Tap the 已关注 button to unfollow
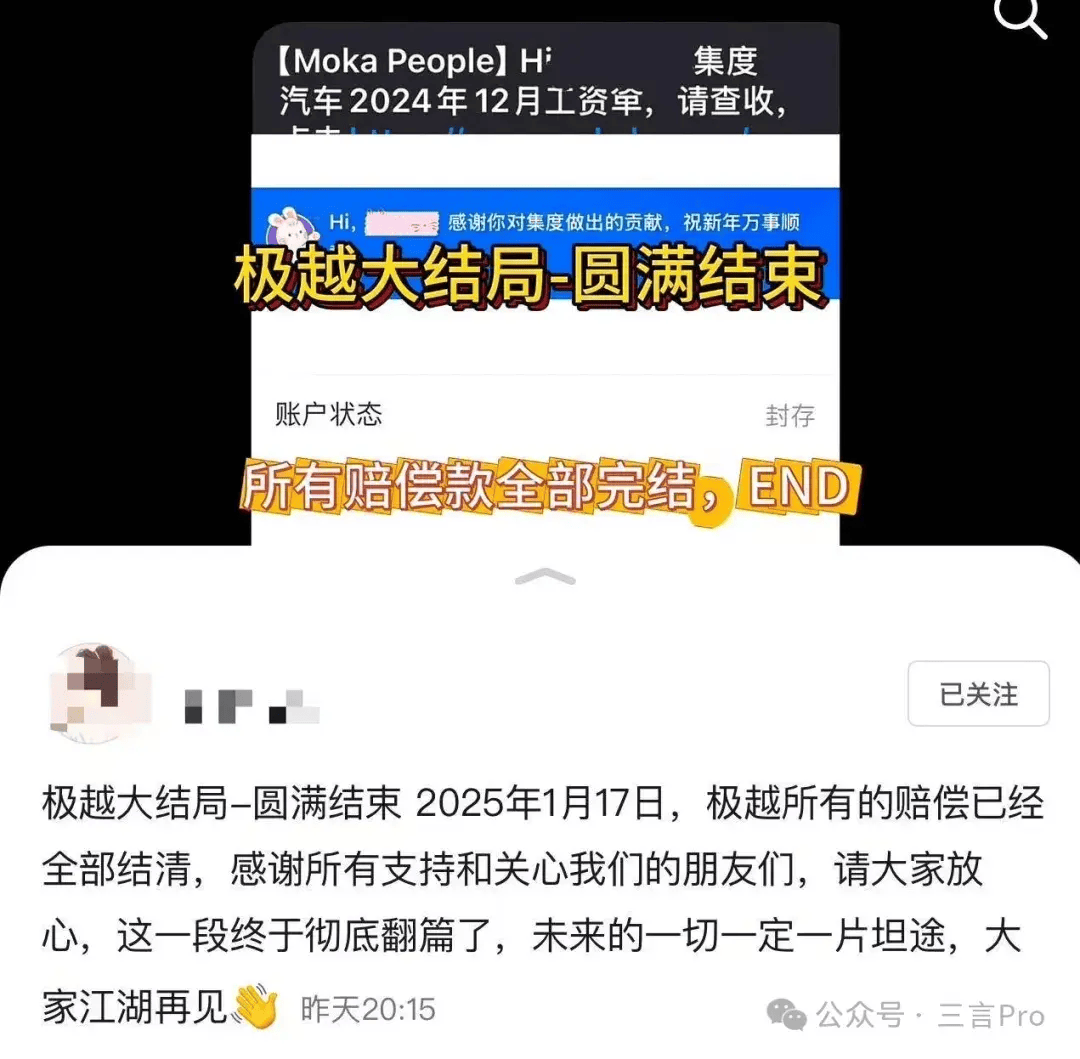 (978, 693)
